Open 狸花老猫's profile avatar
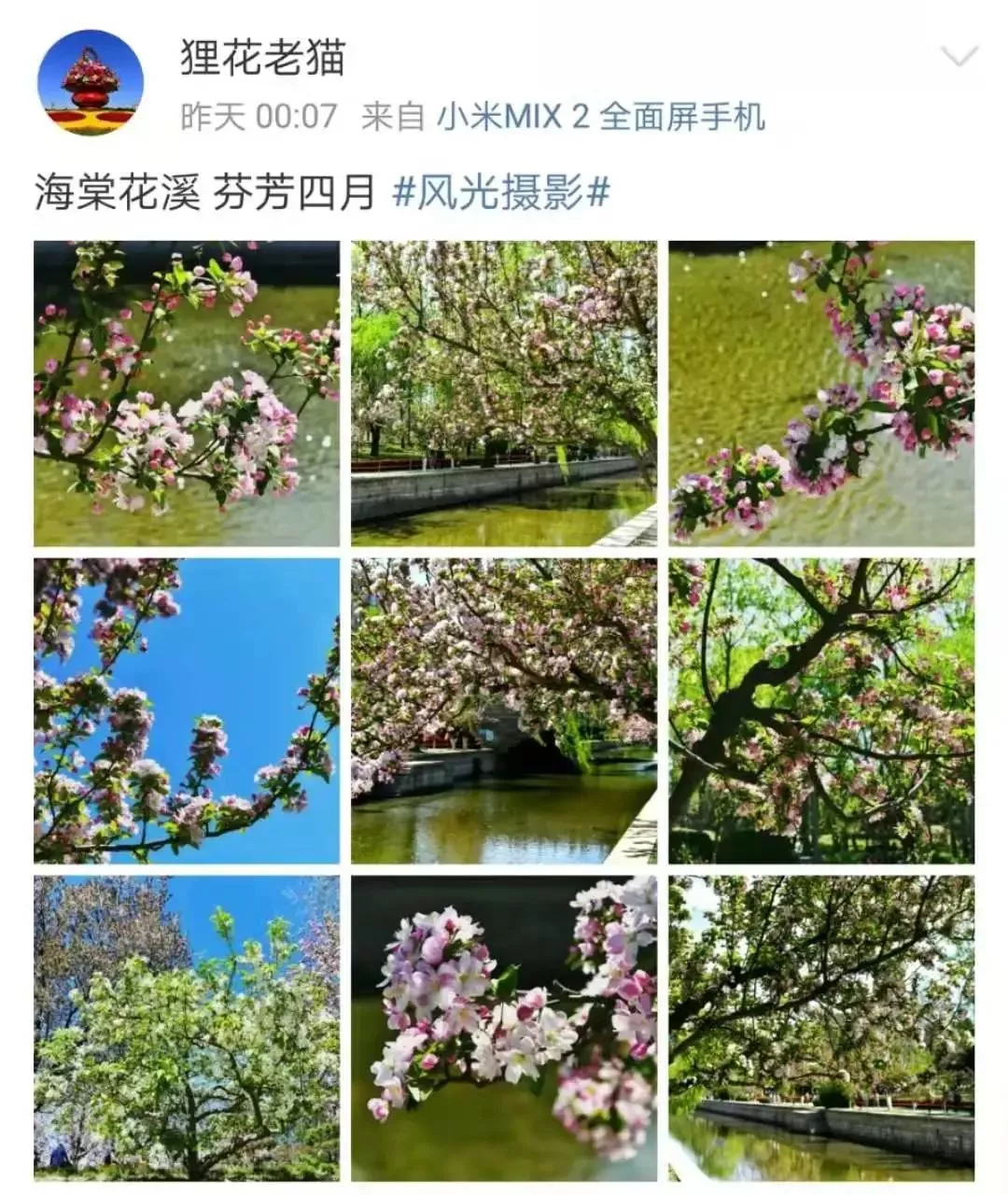The width and height of the screenshot is (1008, 1195). click(90, 82)
